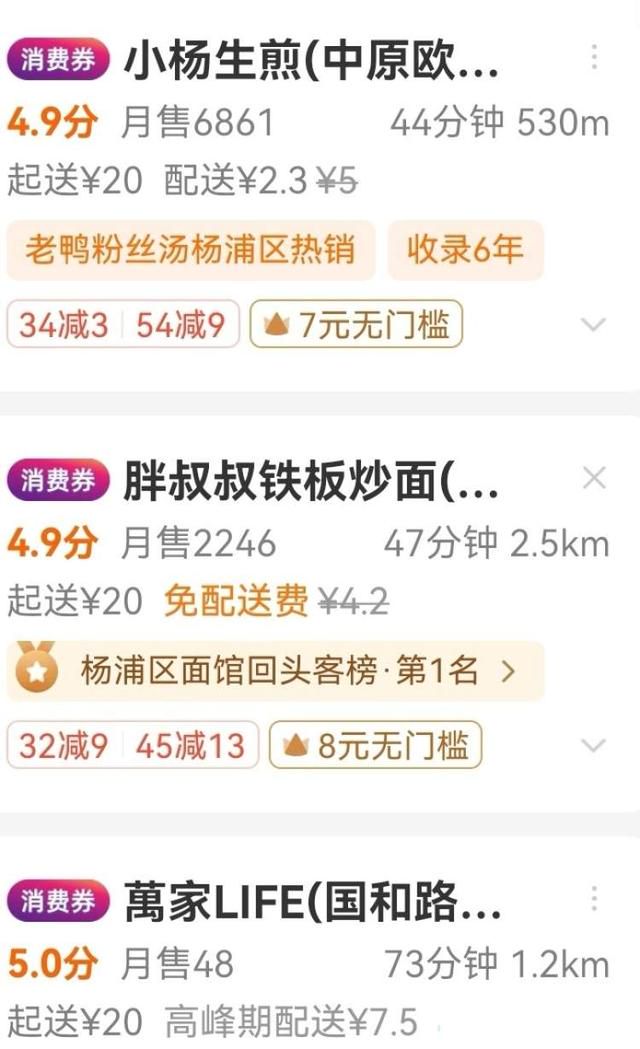Expand 小杨生煎 discount coupons chevron
Screen dimensions: 640x1049
pos(594,325)
